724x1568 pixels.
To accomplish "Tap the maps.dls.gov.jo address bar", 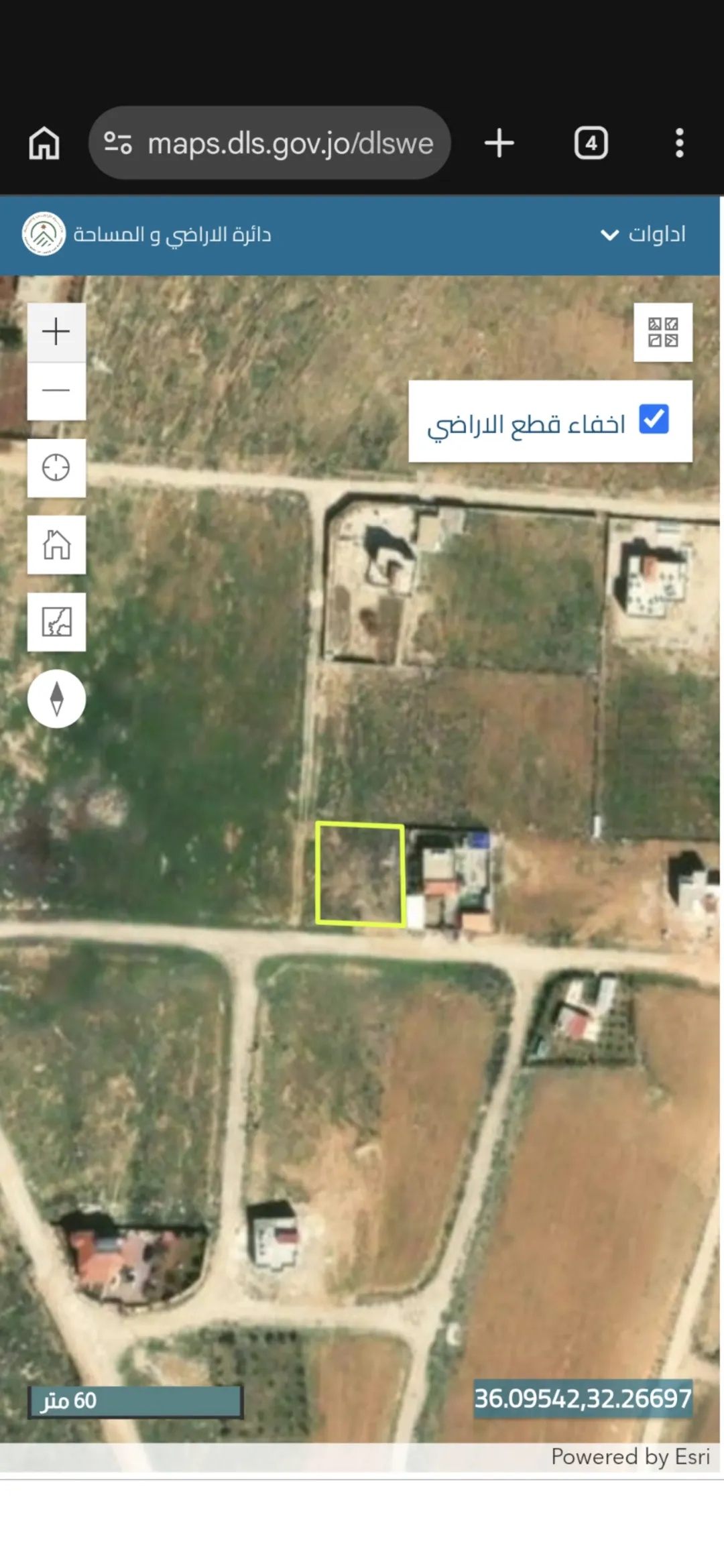I will coord(269,143).
